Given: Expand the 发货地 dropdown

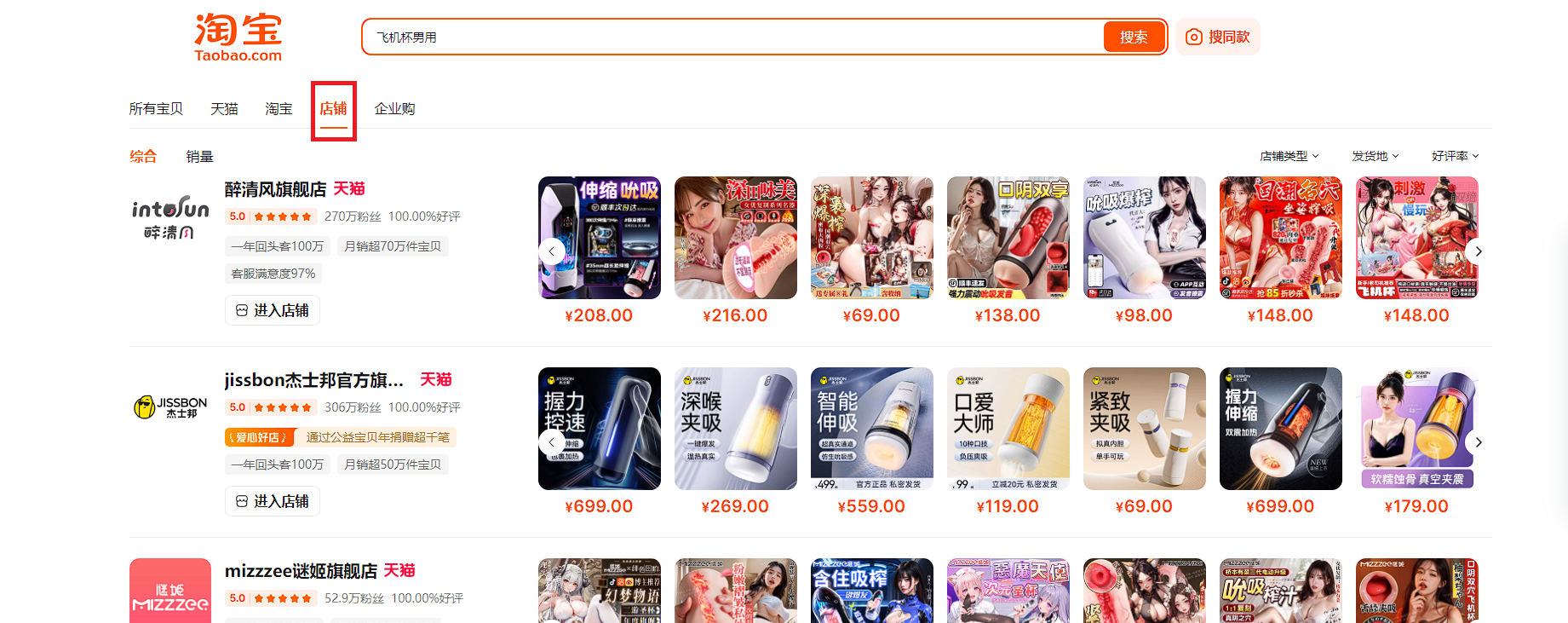Looking at the screenshot, I should [1375, 157].
